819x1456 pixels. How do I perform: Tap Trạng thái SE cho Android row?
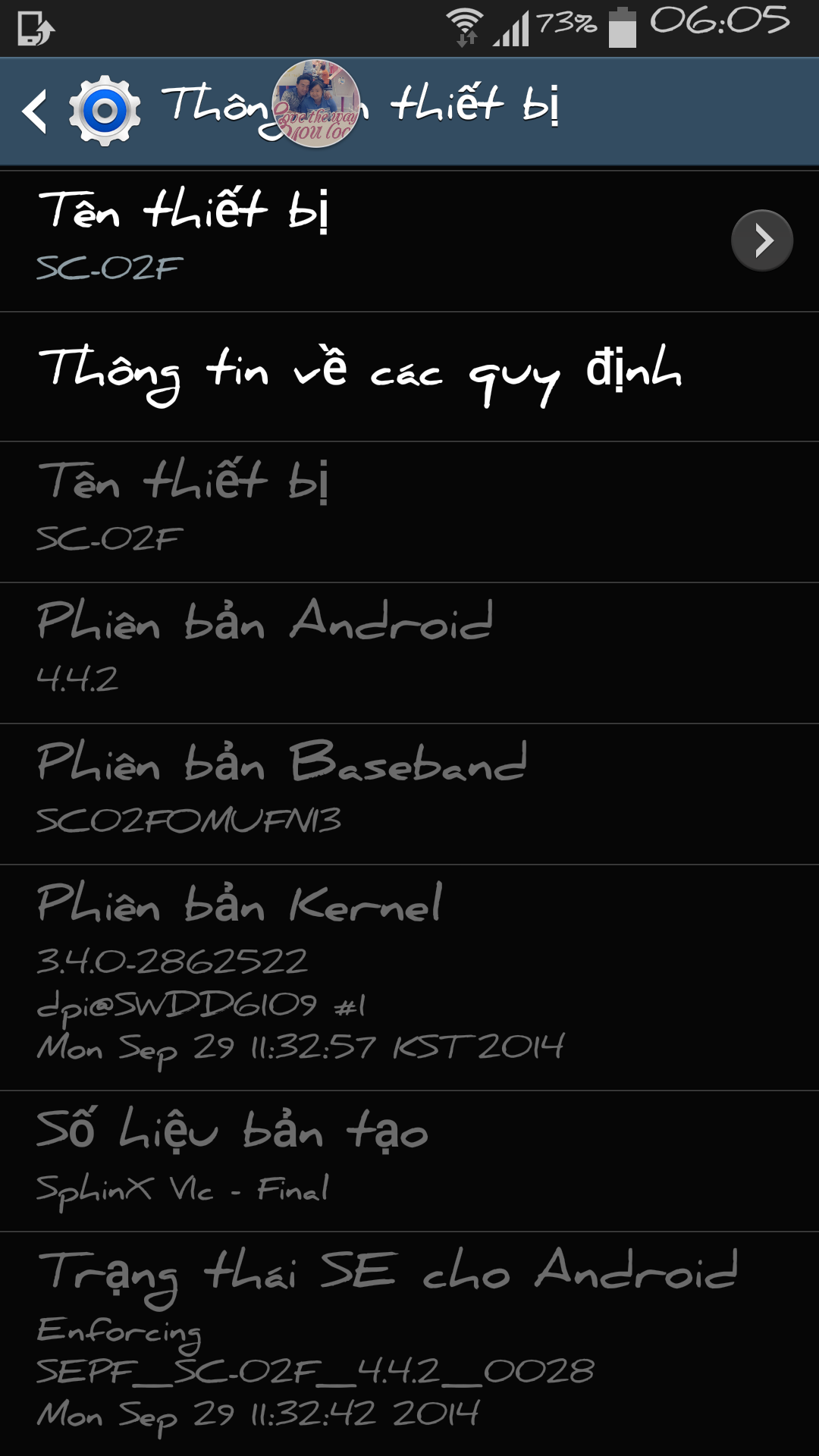coord(409,1344)
